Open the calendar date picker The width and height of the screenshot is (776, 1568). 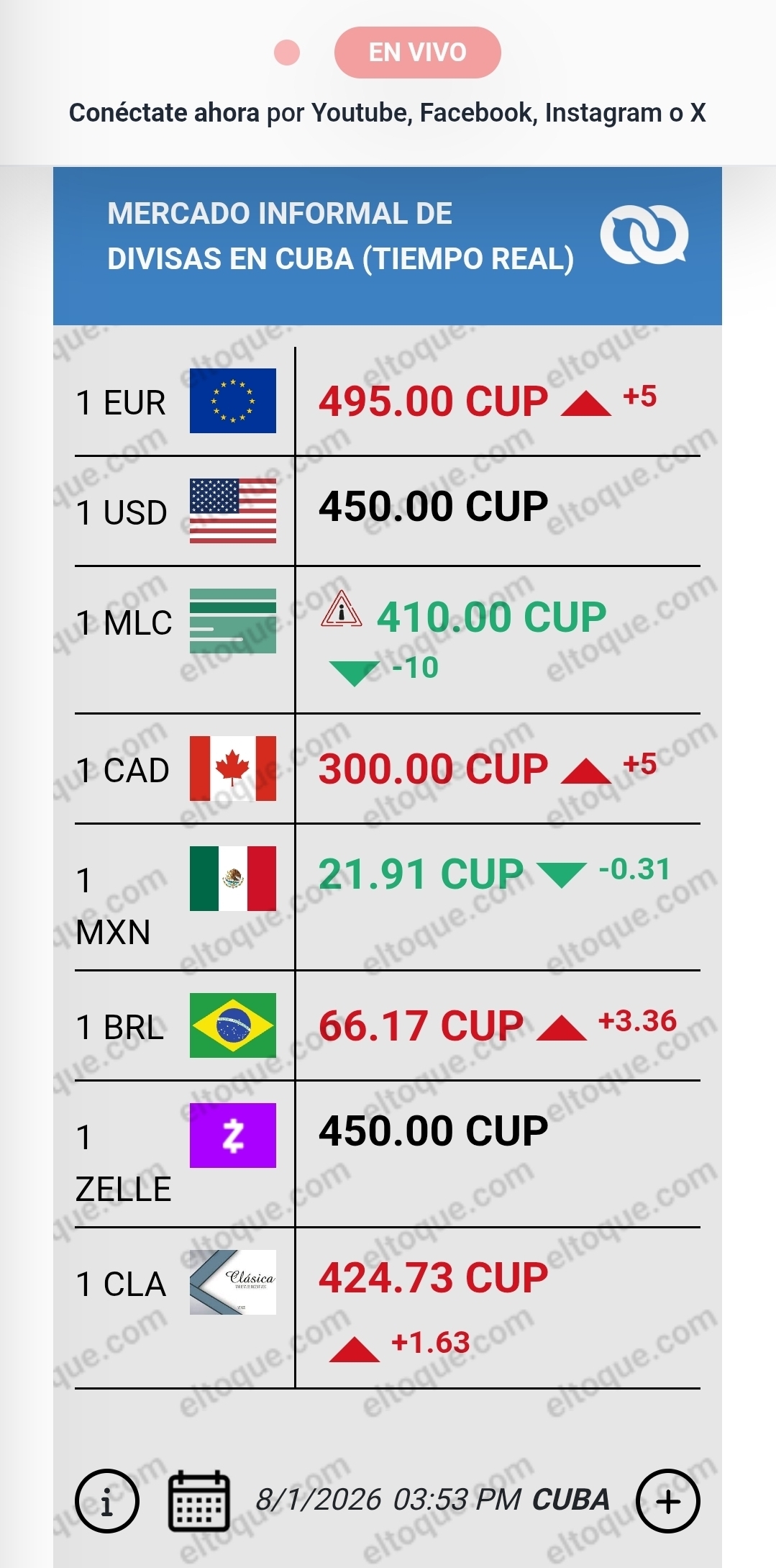tap(198, 1500)
